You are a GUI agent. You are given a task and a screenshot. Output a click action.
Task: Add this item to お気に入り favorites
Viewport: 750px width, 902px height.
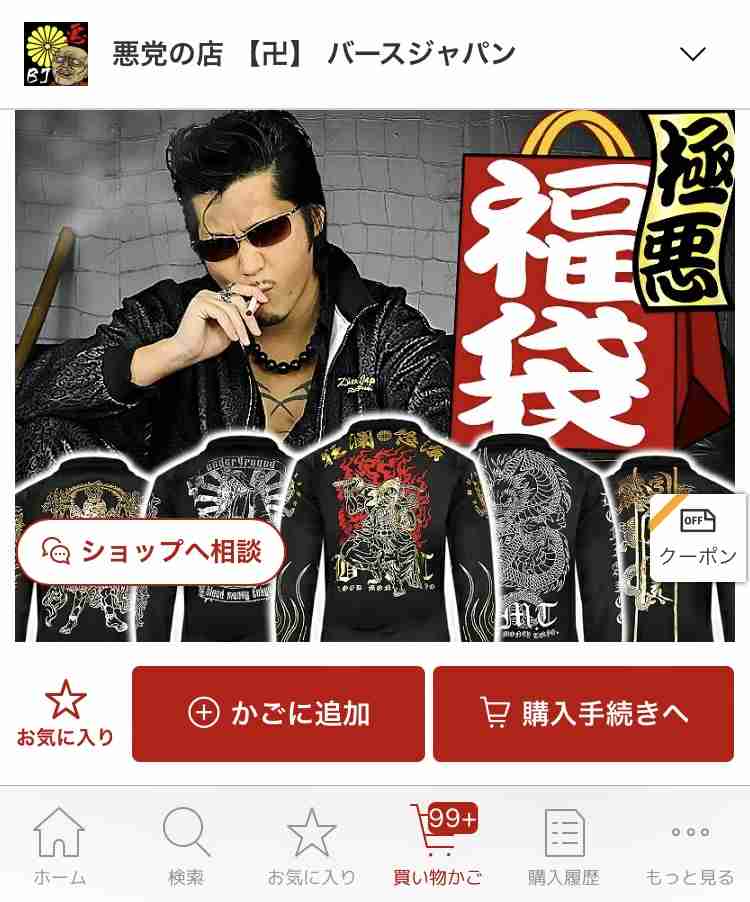[x=65, y=714]
